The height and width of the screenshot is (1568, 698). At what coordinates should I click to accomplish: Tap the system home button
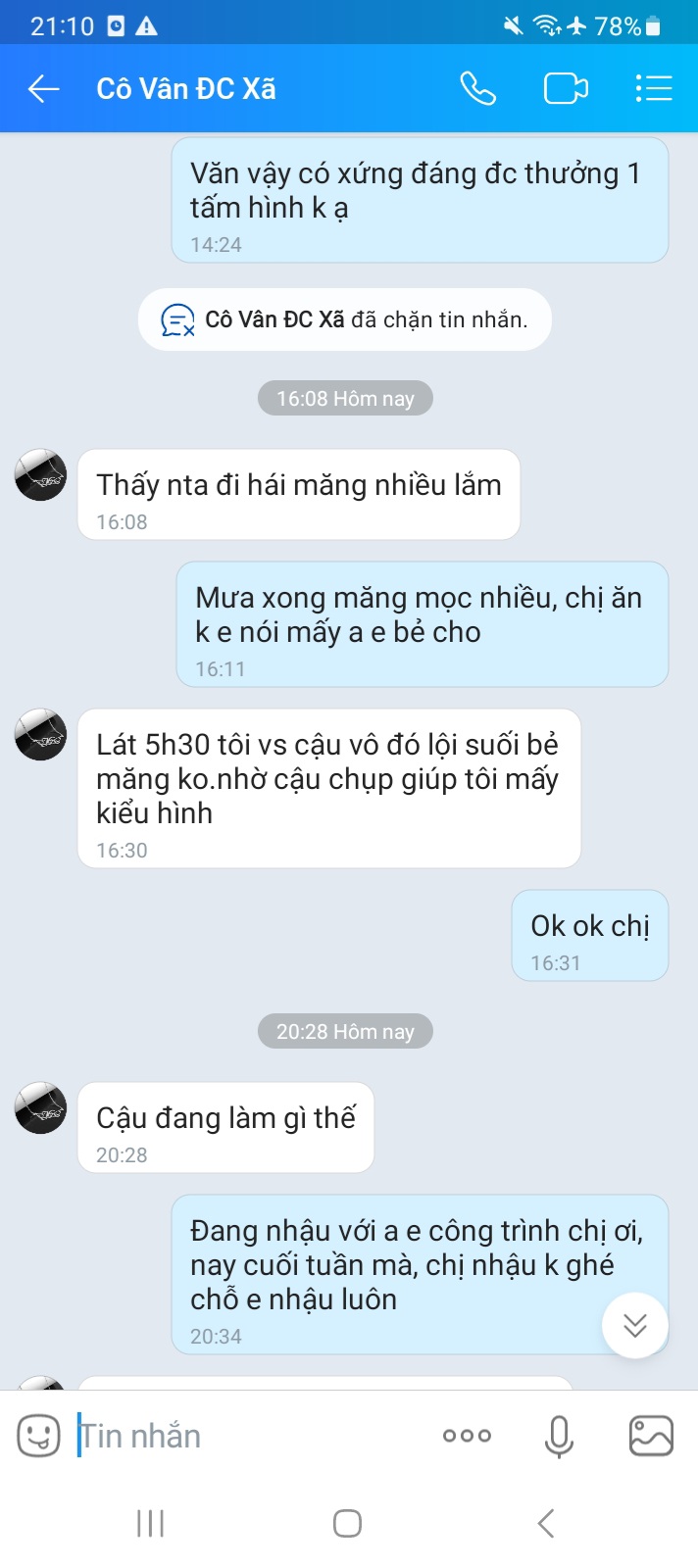click(x=348, y=1524)
